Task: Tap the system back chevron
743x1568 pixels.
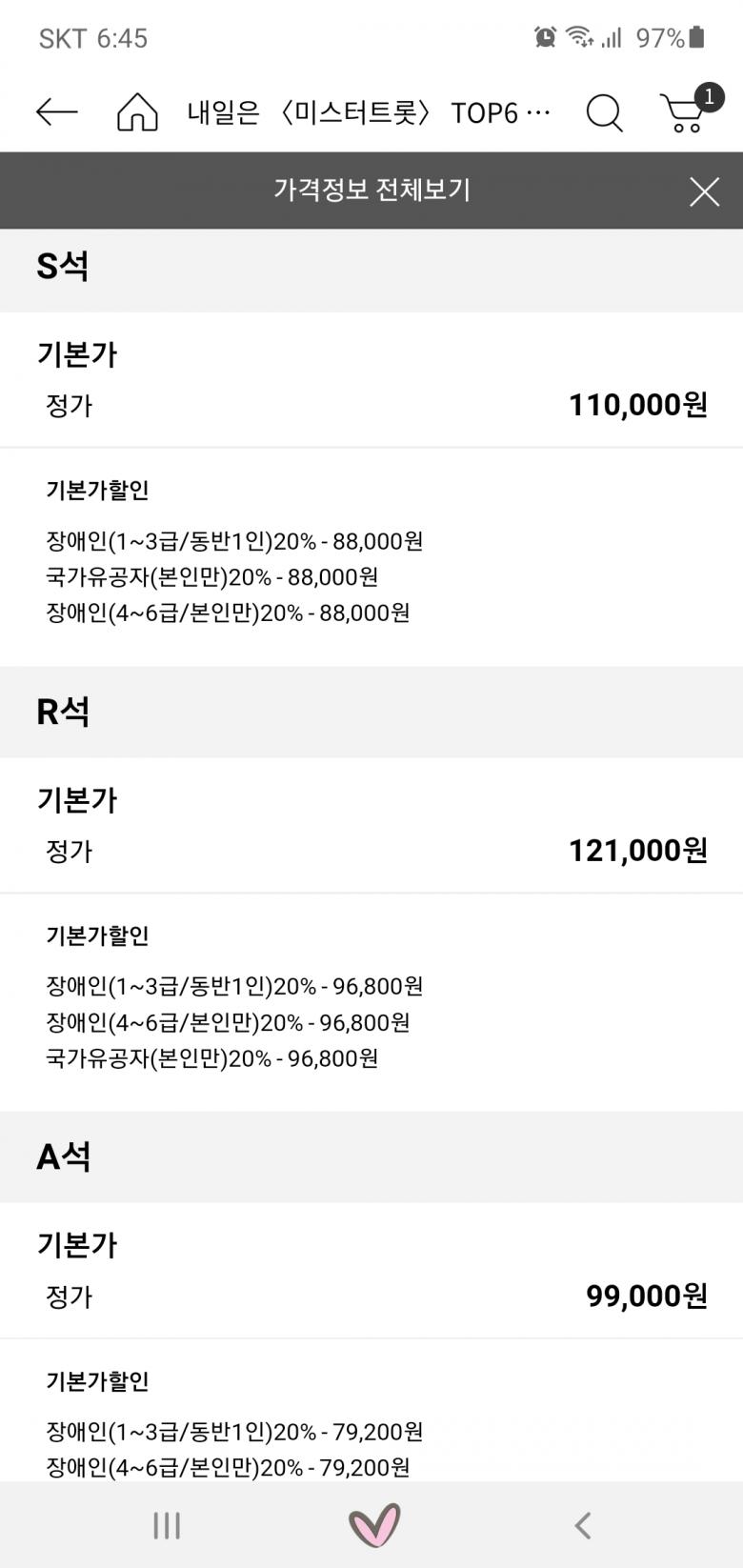Action: 582,1525
